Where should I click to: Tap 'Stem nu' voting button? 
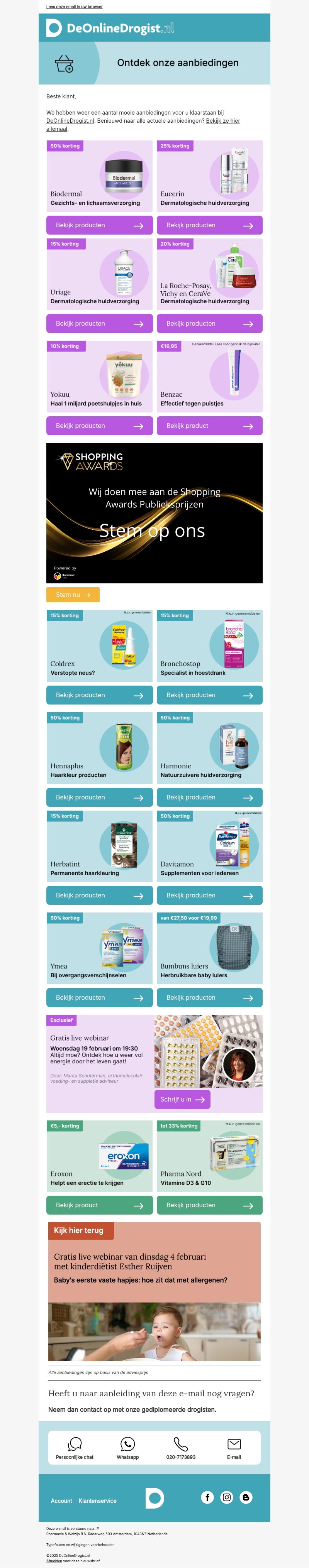click(73, 595)
